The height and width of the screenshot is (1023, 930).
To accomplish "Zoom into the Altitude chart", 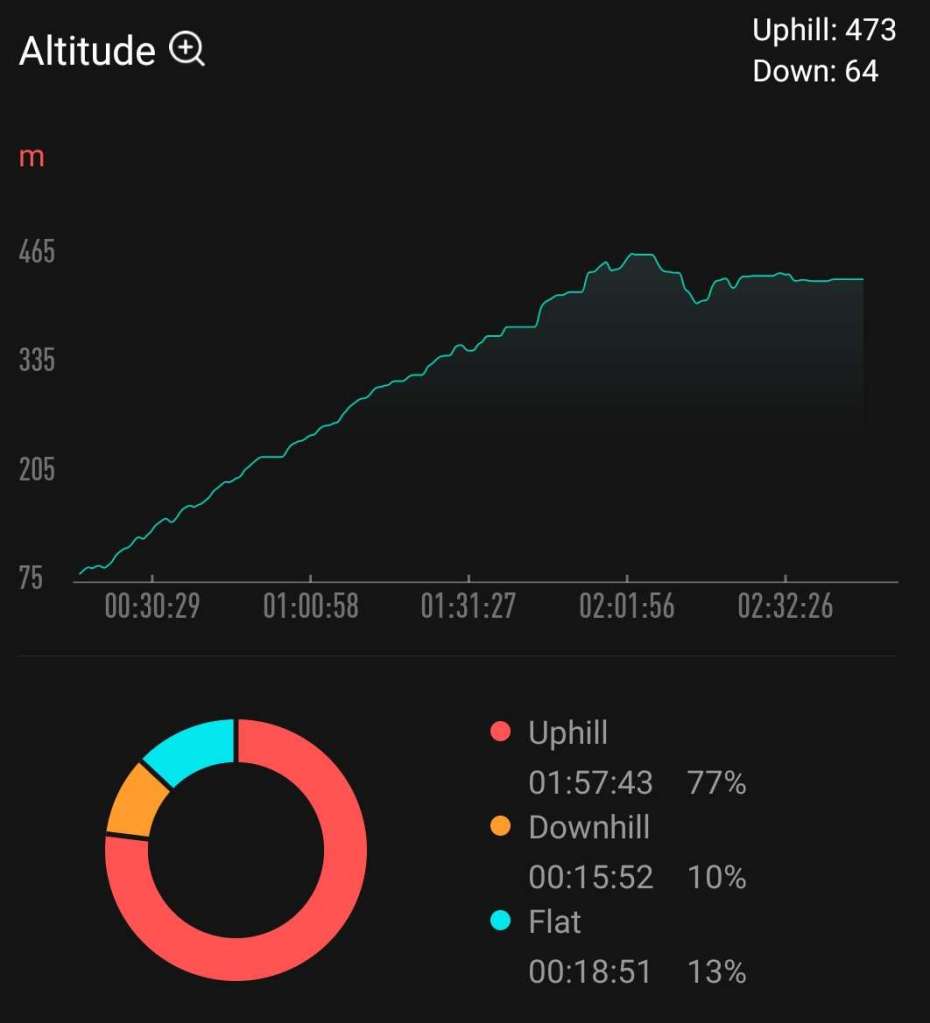I will (x=187, y=50).
